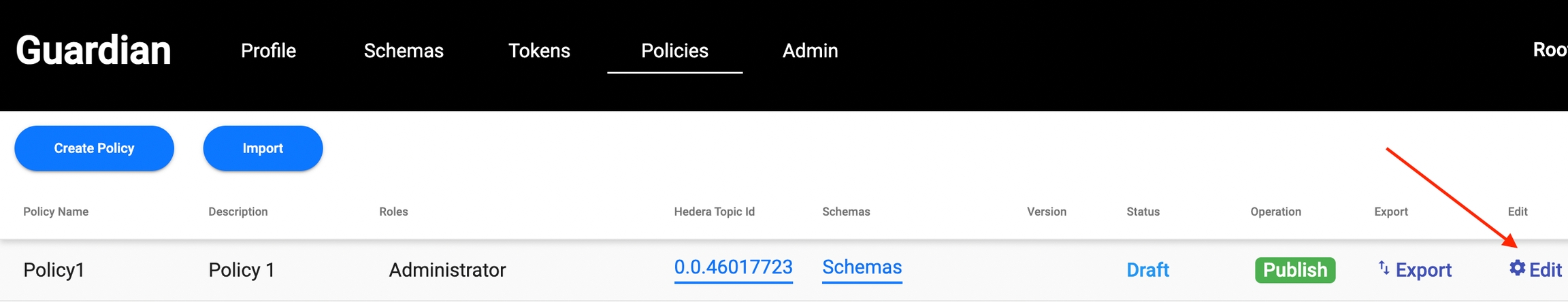The width and height of the screenshot is (1568, 302).
Task: Open the Schemas link for Policy1
Action: pos(862,267)
